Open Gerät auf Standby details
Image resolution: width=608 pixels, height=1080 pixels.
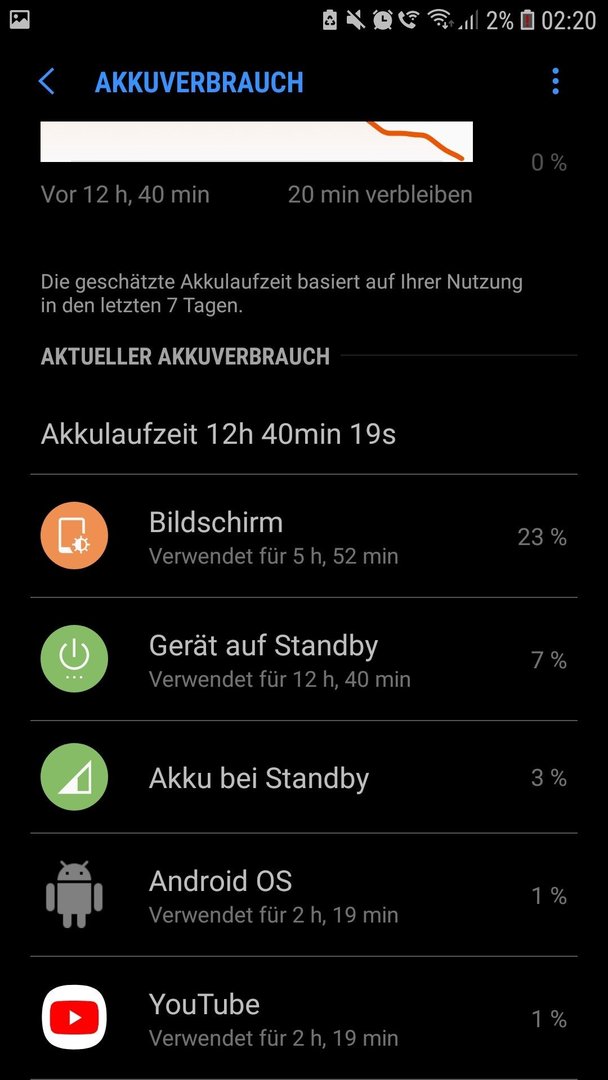304,659
